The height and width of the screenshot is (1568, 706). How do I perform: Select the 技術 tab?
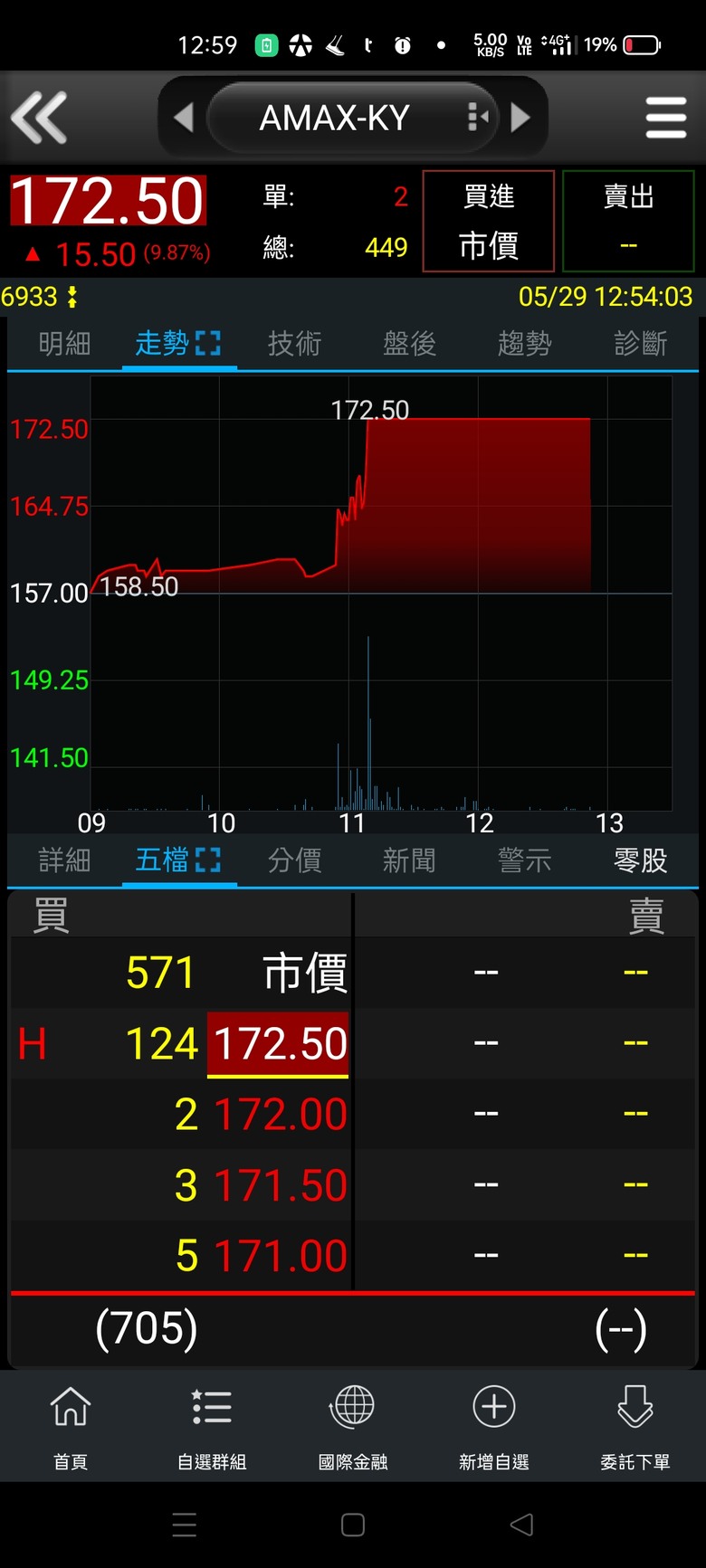point(294,343)
